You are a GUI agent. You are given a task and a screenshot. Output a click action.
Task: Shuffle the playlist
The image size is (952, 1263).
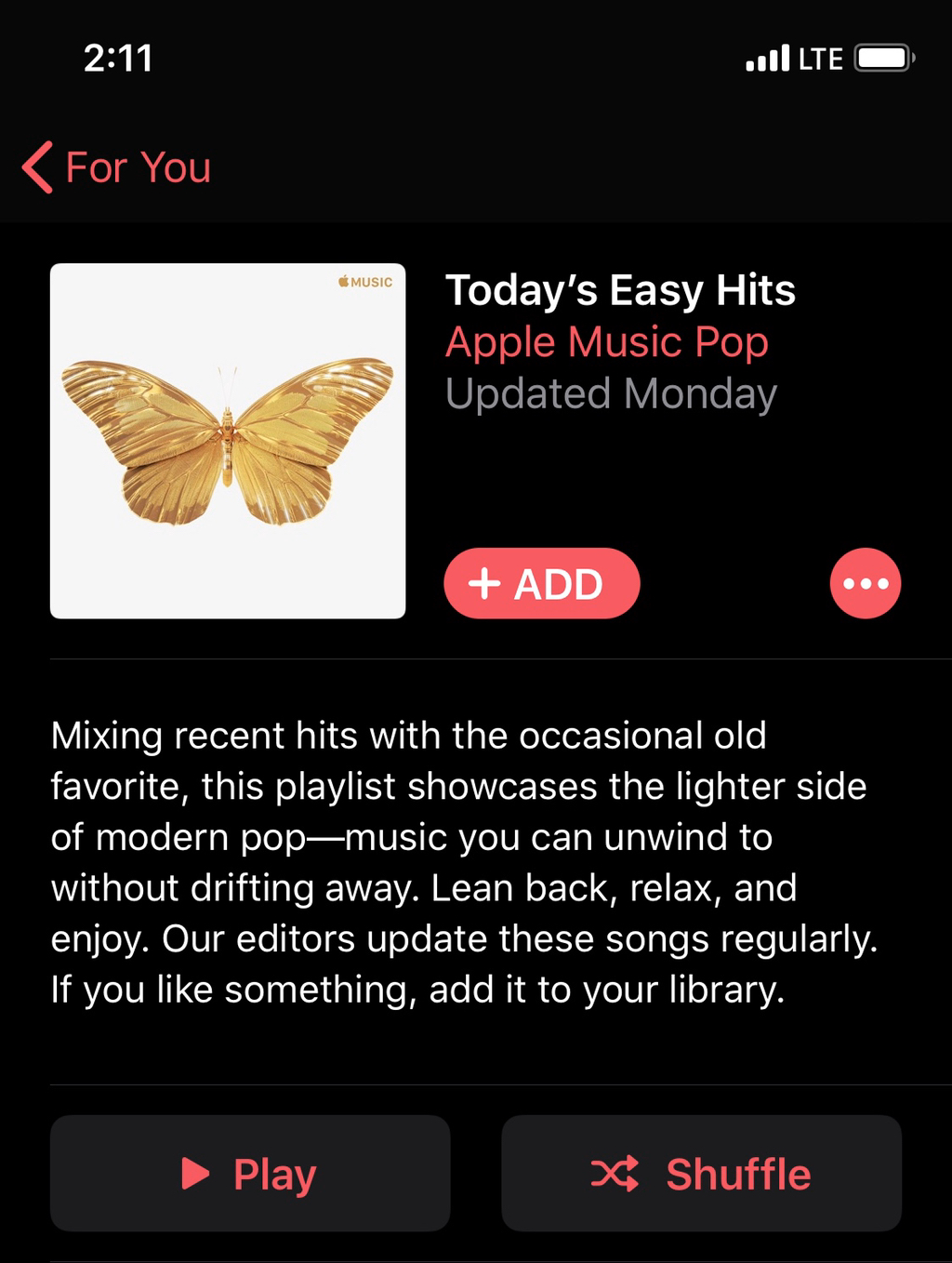(701, 1174)
